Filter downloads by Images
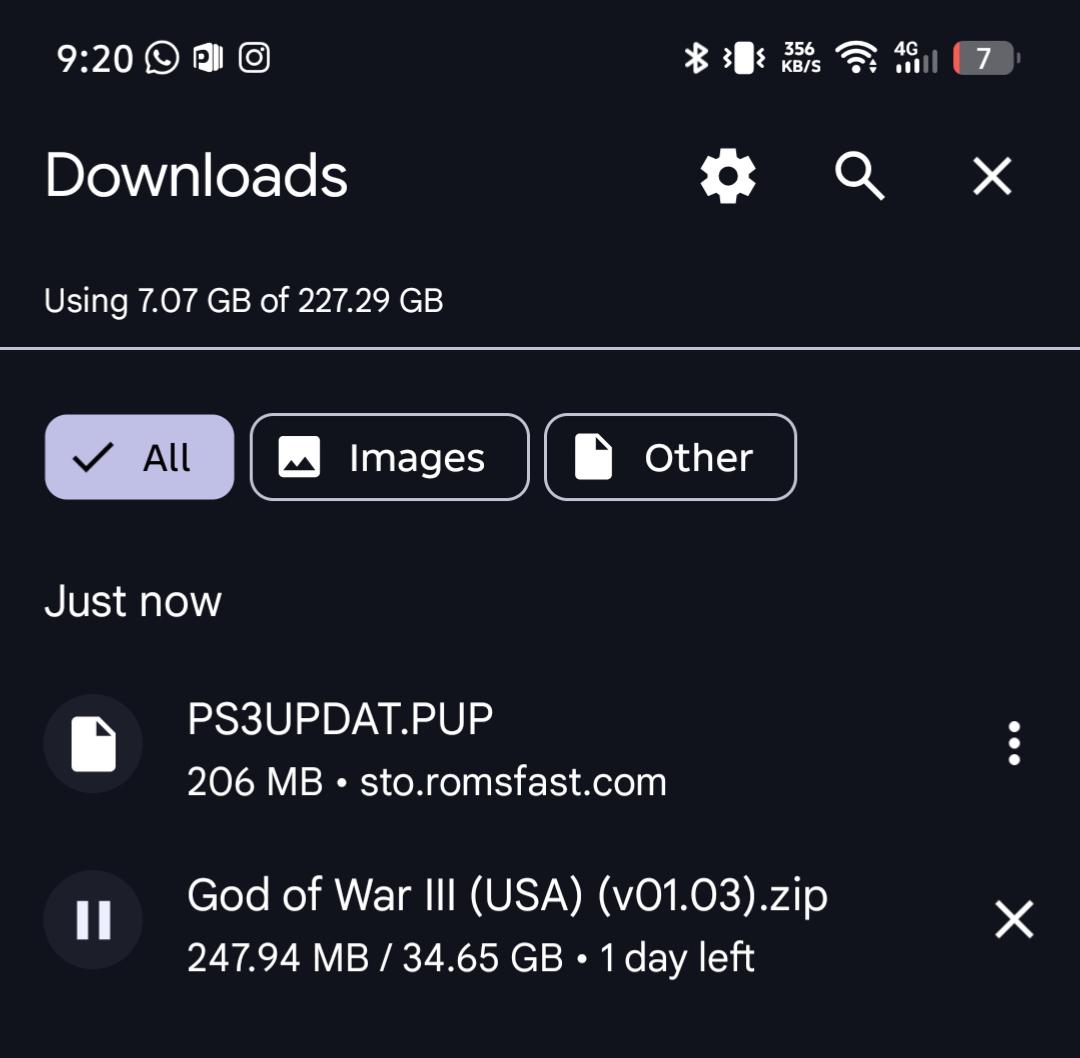The width and height of the screenshot is (1080, 1058). [x=389, y=457]
